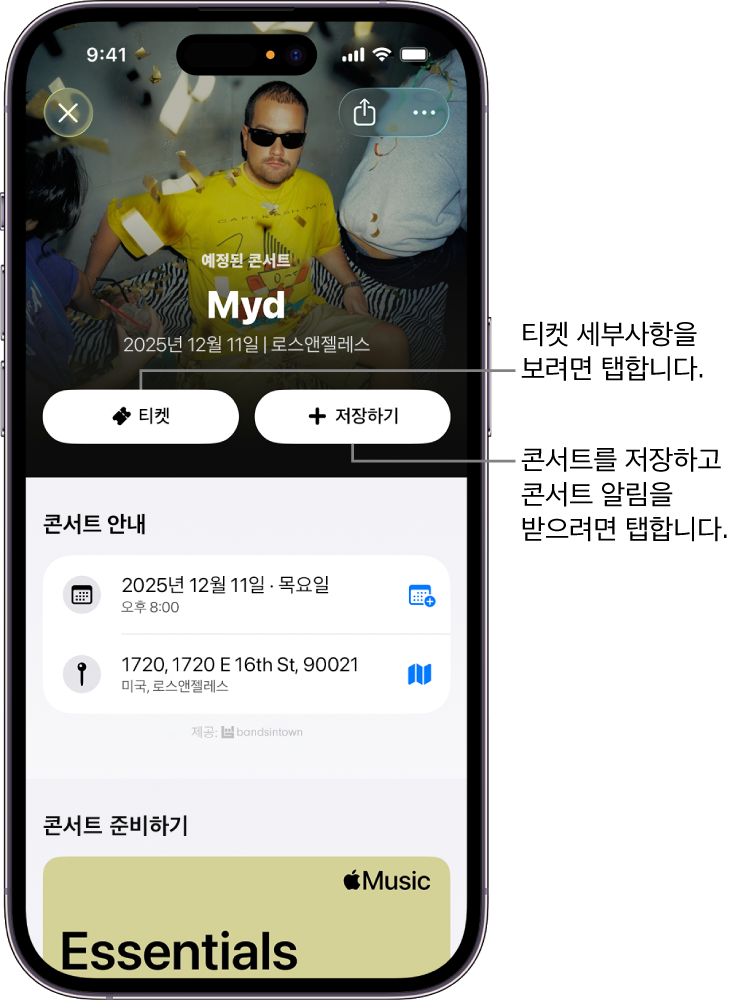The height and width of the screenshot is (1001, 737).
Task: Tap the battery indicator in the status bar
Action: 414,56
